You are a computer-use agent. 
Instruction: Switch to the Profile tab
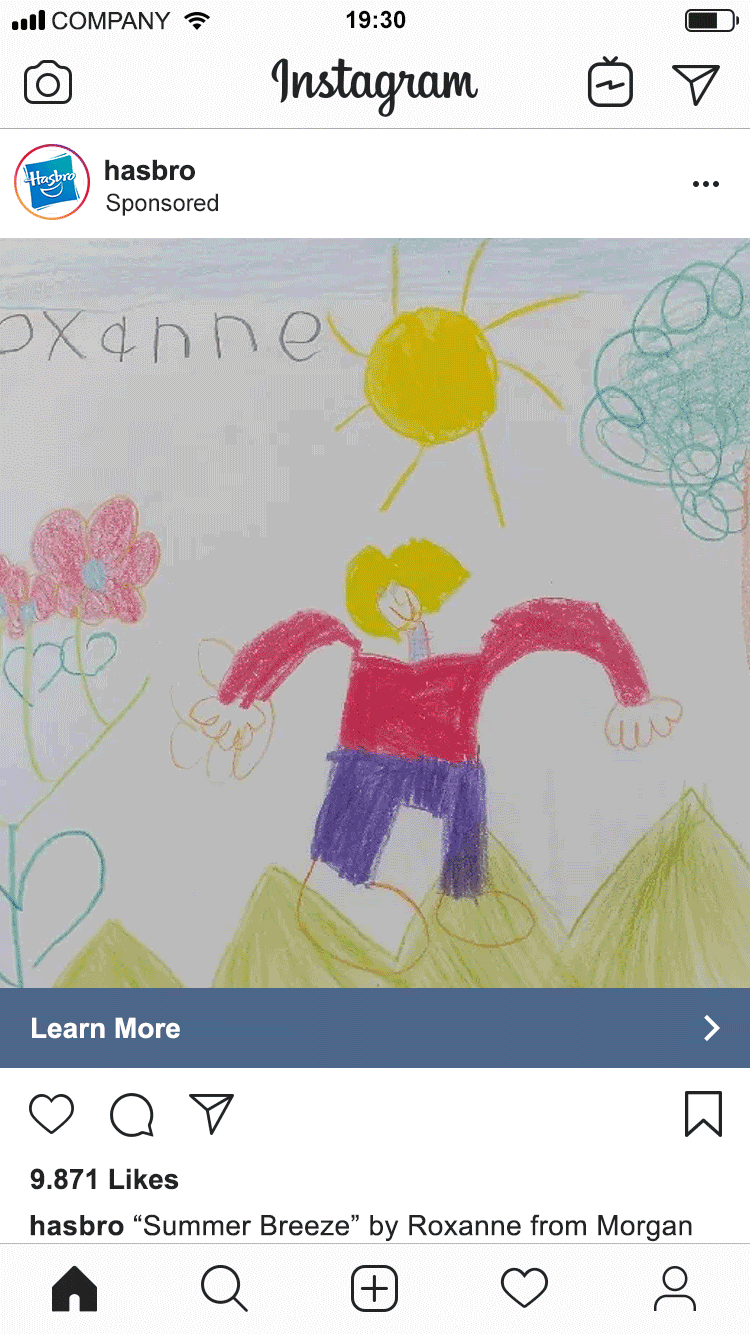[675, 1289]
